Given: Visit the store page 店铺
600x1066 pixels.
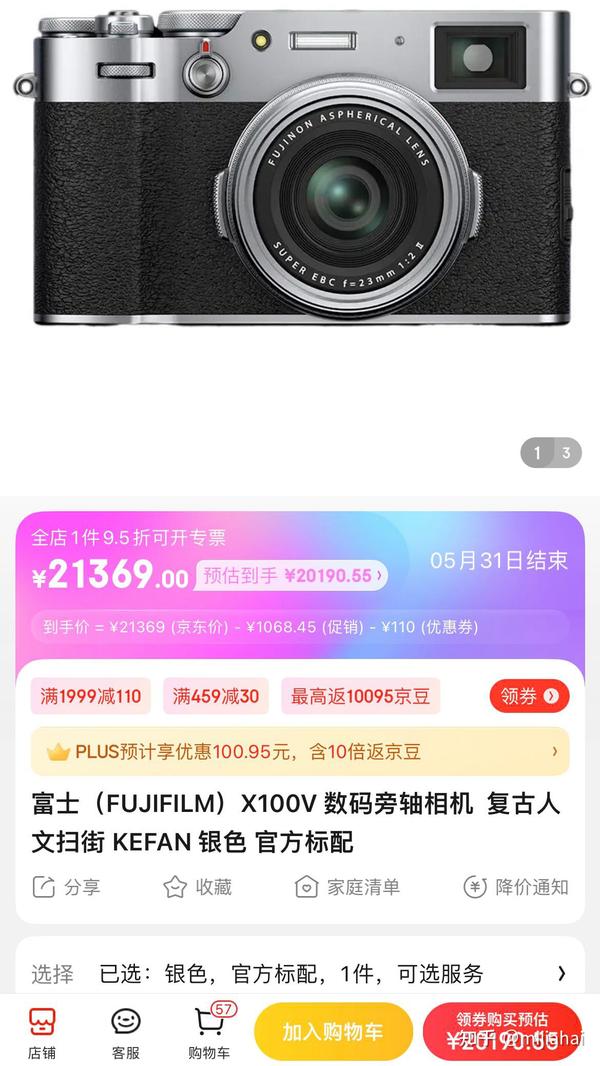Looking at the screenshot, I should 41,1032.
